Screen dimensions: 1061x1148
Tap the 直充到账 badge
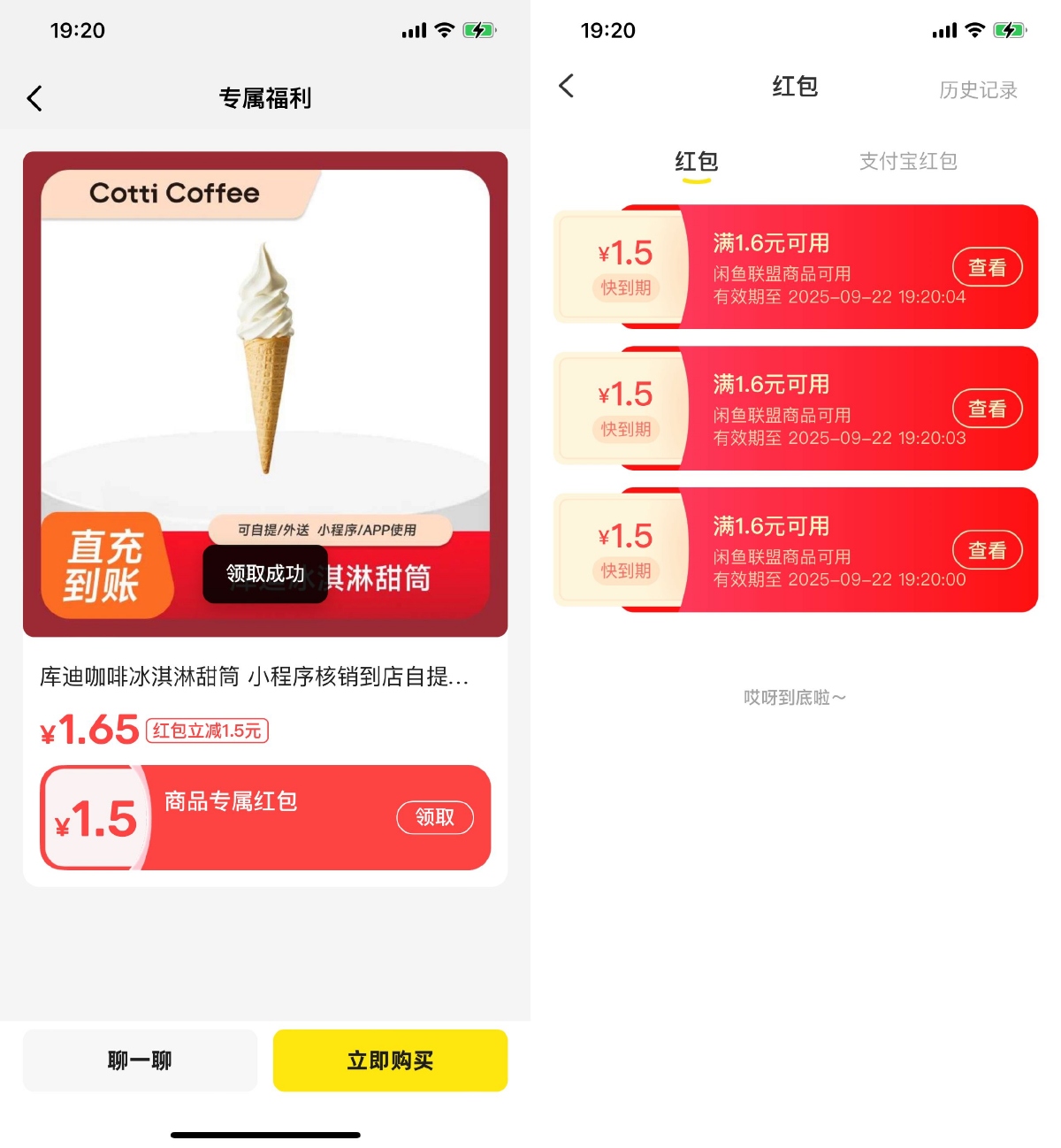point(107,564)
